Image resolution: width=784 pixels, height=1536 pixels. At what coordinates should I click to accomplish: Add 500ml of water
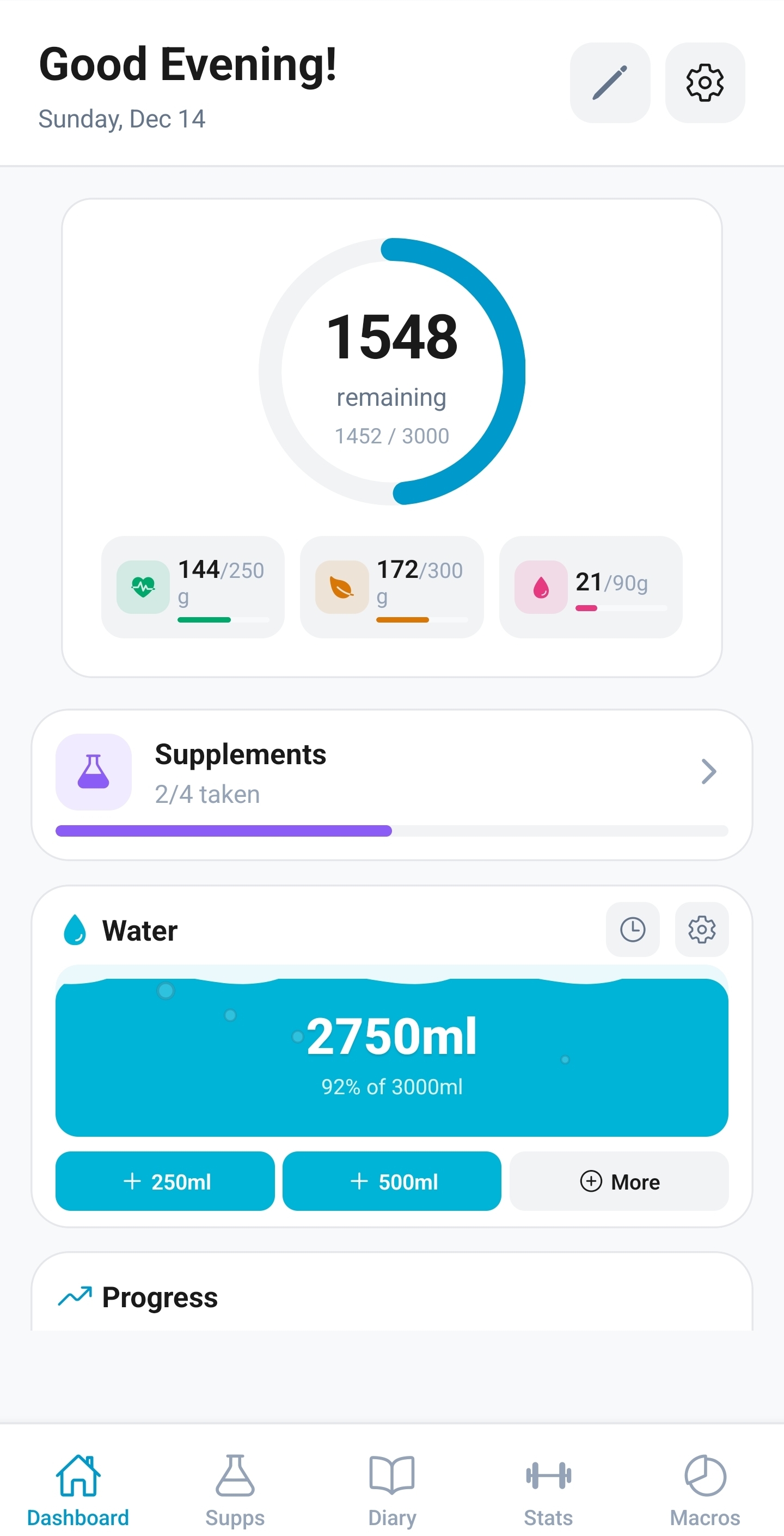[x=391, y=1181]
